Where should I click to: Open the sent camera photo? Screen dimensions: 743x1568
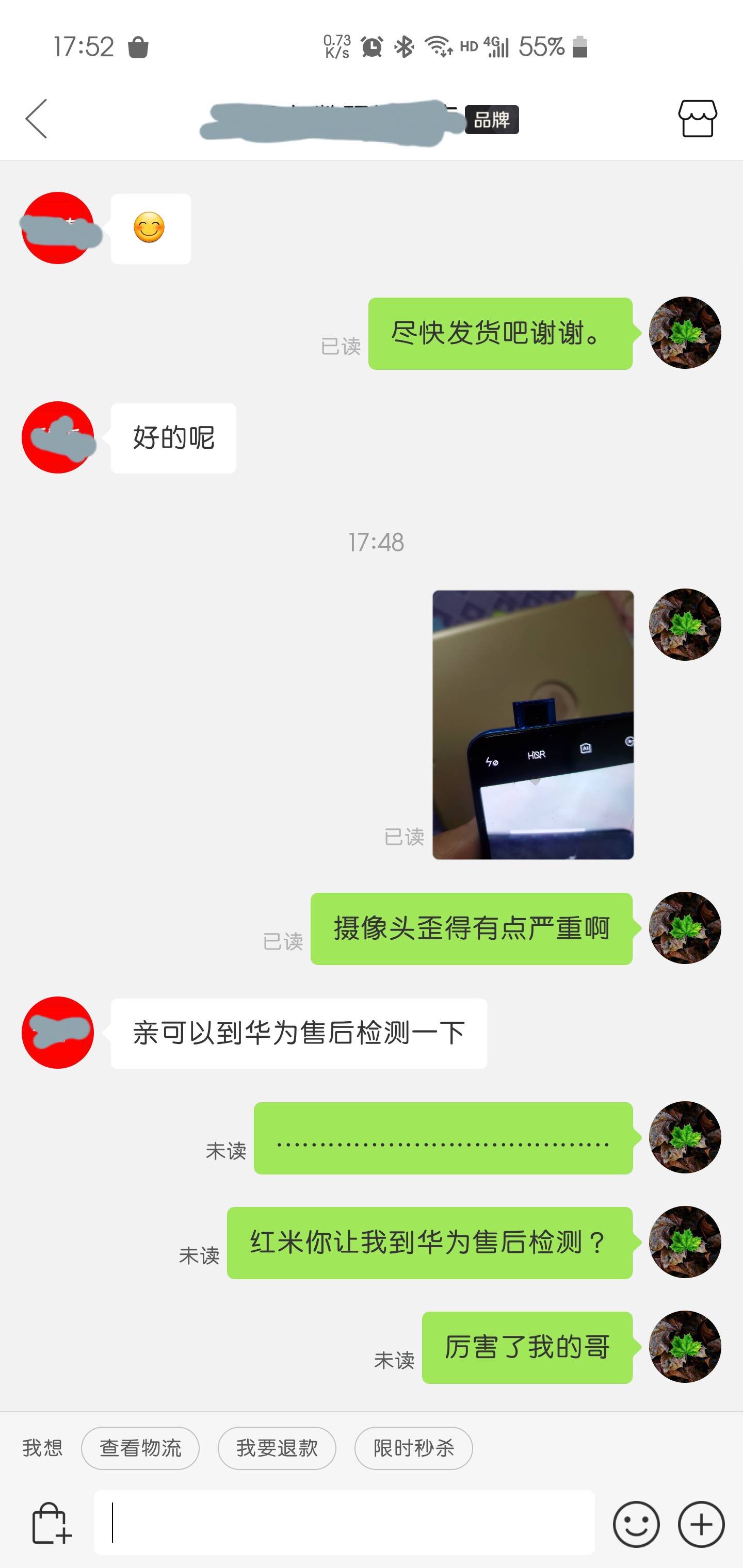533,724
